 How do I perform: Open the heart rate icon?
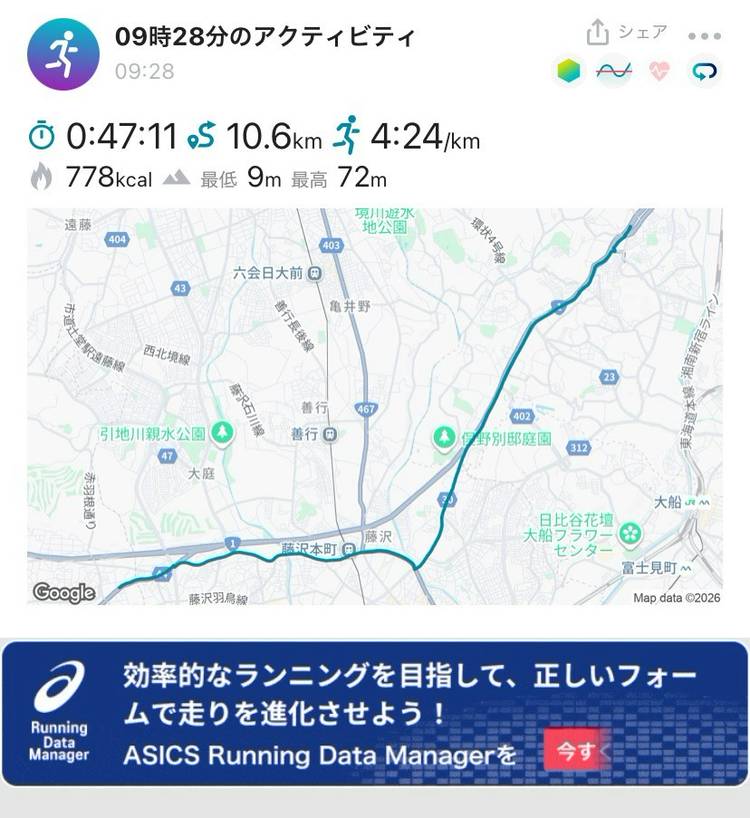[x=659, y=70]
